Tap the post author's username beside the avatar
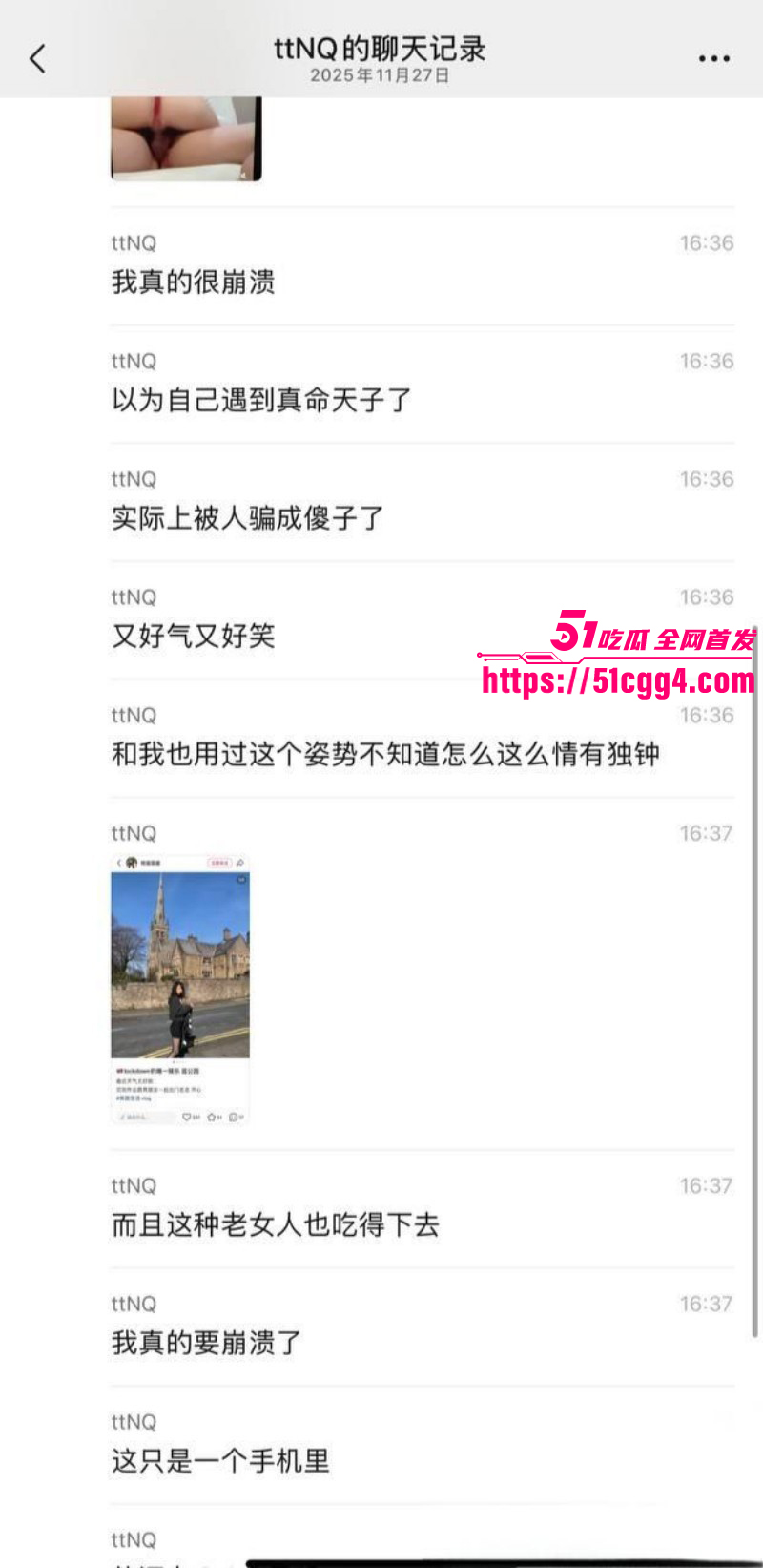Image resolution: width=763 pixels, height=1568 pixels. coord(153,863)
